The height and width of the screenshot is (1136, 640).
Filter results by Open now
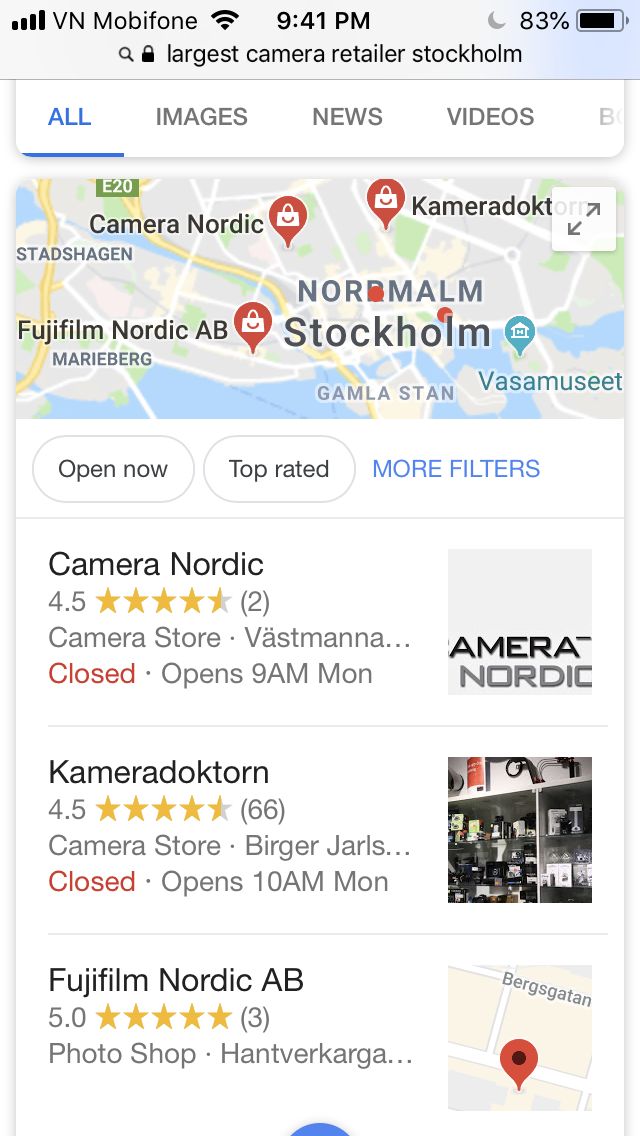(x=113, y=469)
